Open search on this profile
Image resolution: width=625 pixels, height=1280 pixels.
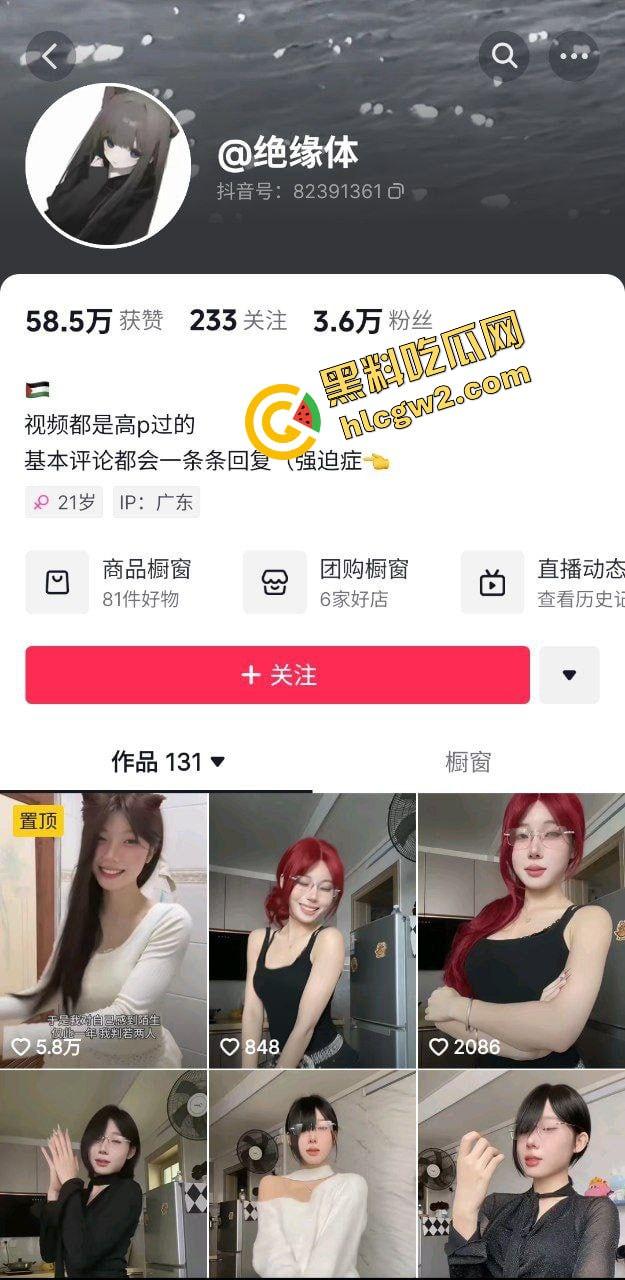coord(504,57)
